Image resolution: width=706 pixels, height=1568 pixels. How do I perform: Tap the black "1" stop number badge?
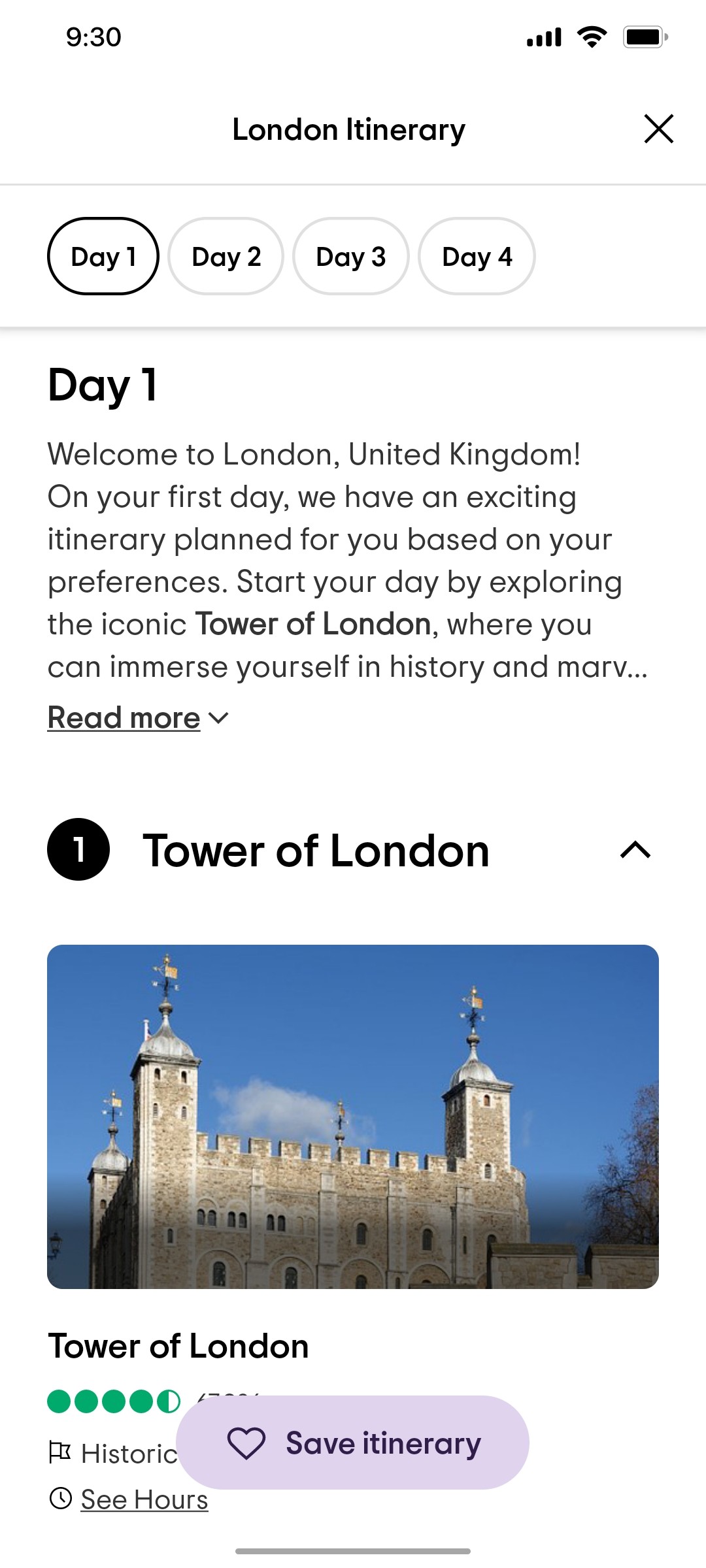coord(78,850)
